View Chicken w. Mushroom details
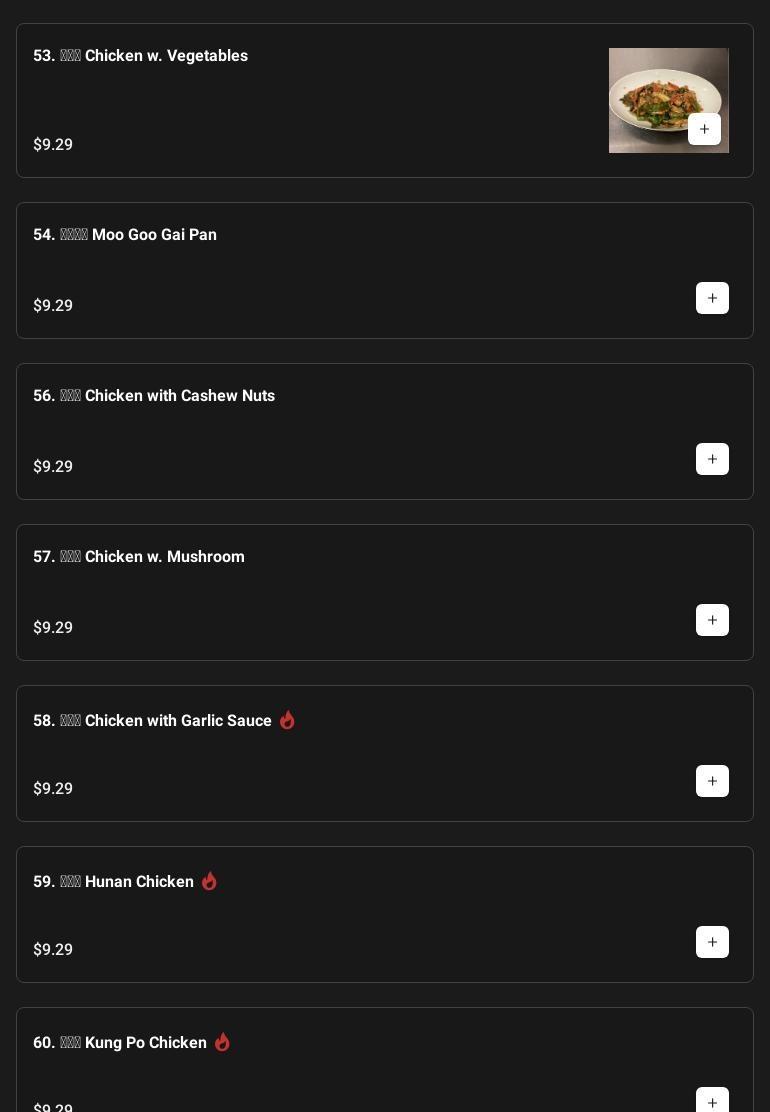The image size is (770, 1112). tap(300, 592)
